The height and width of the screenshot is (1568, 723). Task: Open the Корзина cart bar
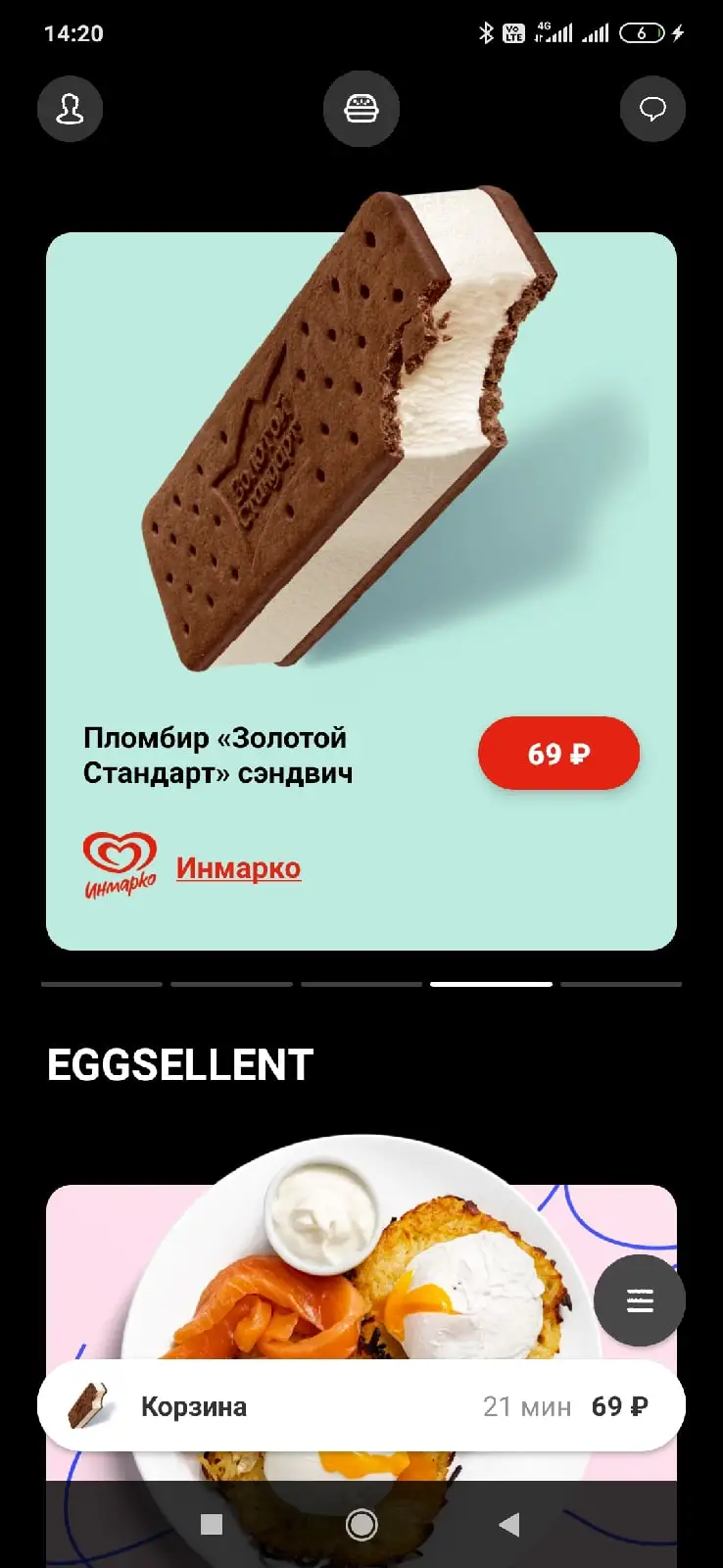click(361, 1406)
